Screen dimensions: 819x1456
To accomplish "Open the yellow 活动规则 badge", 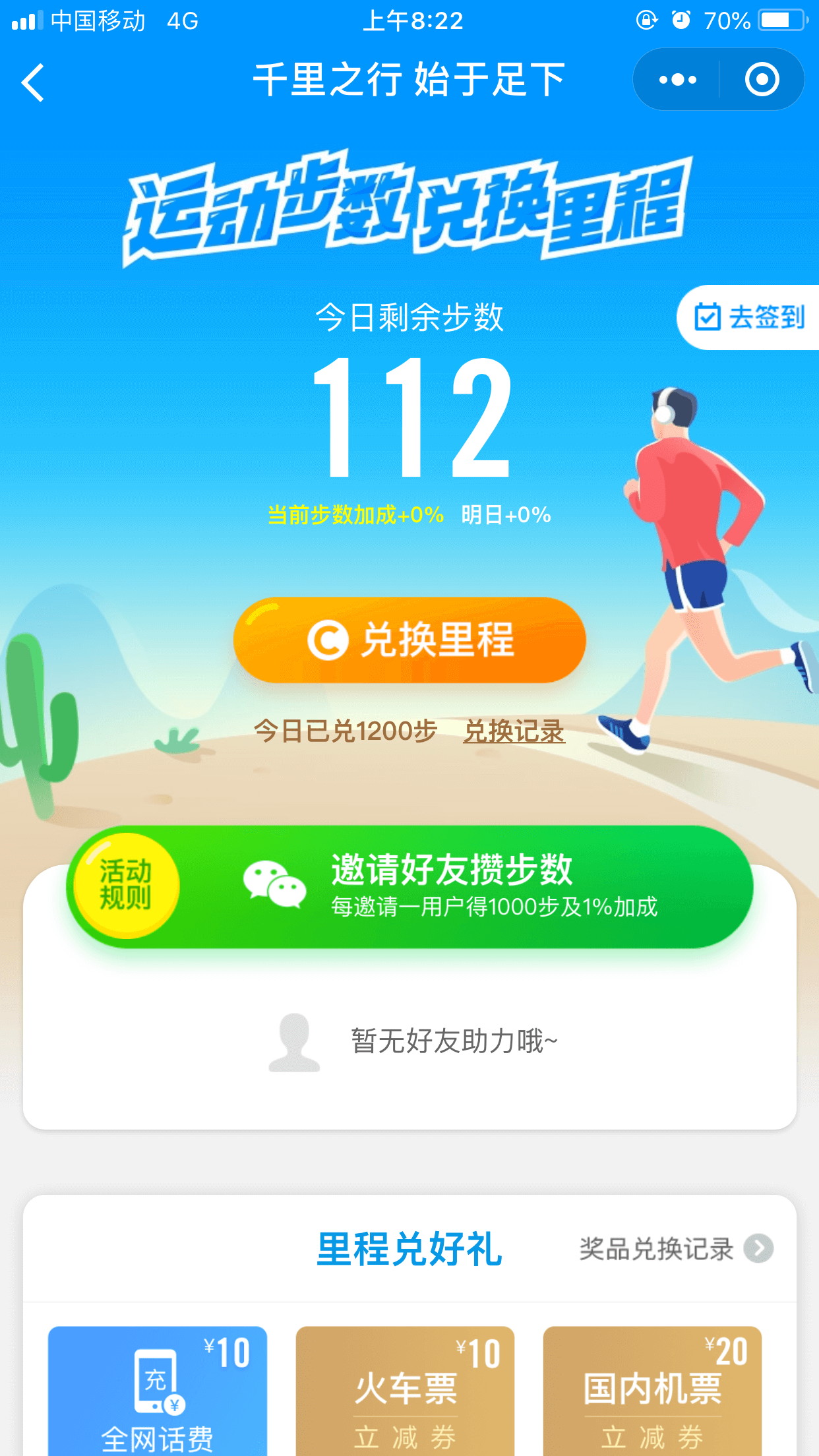I will click(x=126, y=885).
